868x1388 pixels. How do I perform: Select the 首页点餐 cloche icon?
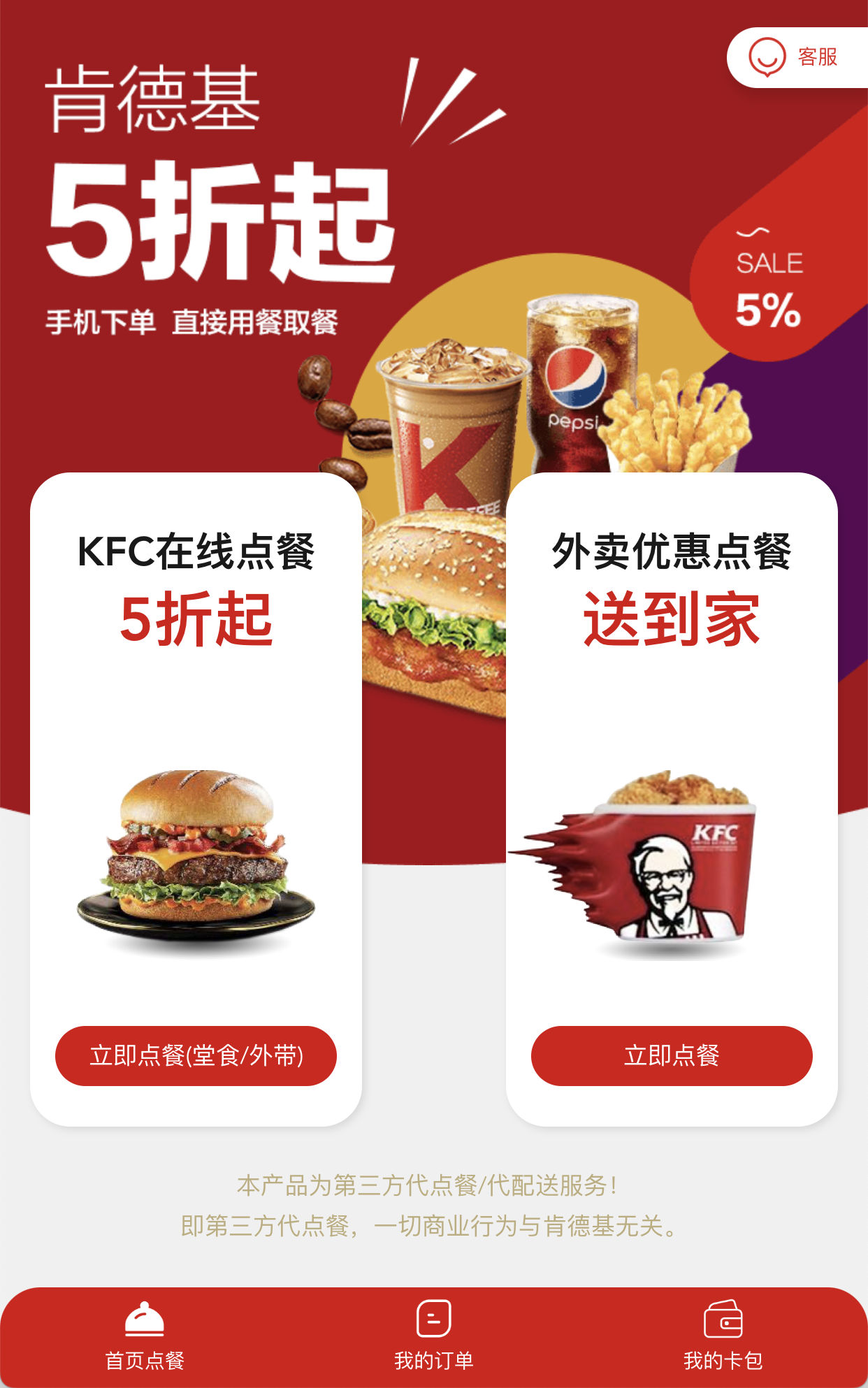(145, 1318)
